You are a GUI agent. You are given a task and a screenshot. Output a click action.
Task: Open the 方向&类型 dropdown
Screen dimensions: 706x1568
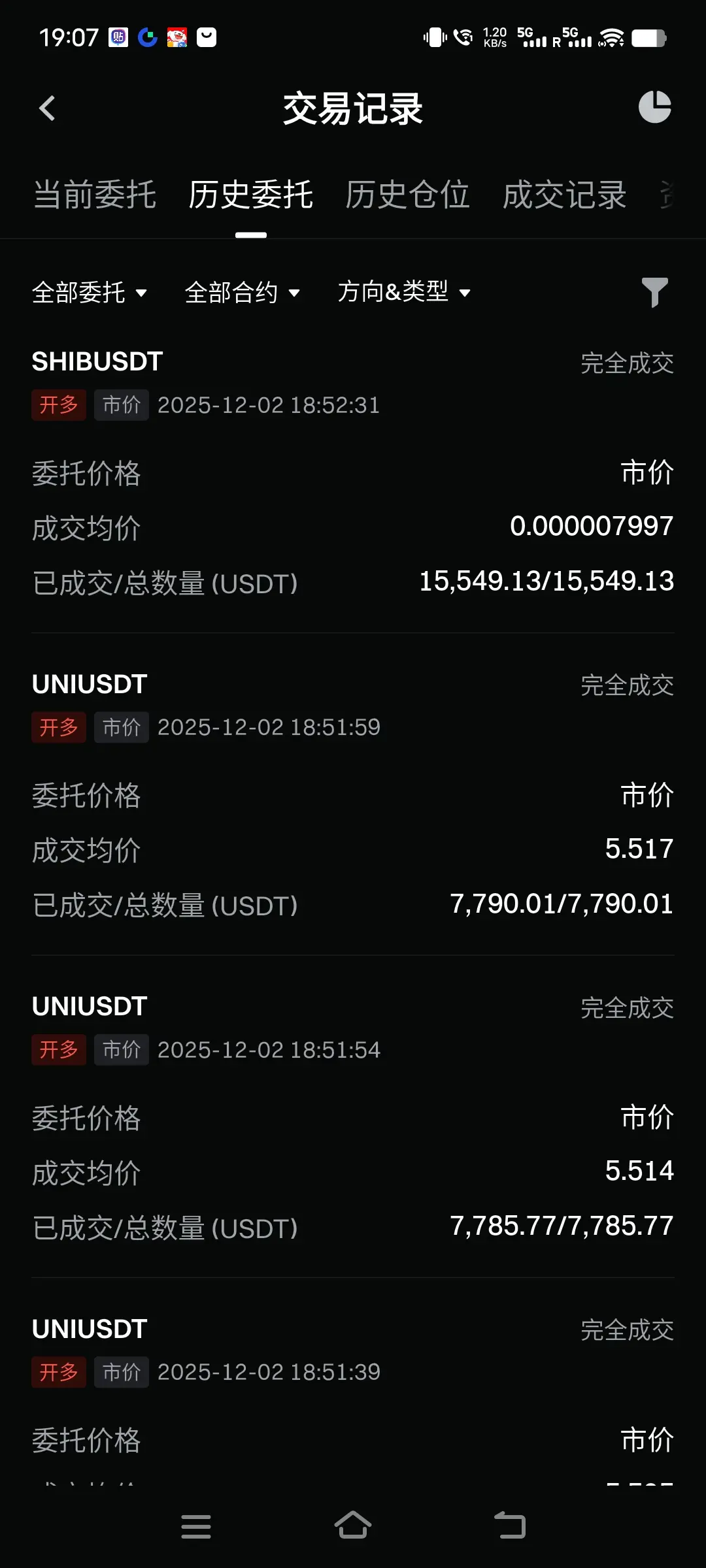(x=404, y=292)
